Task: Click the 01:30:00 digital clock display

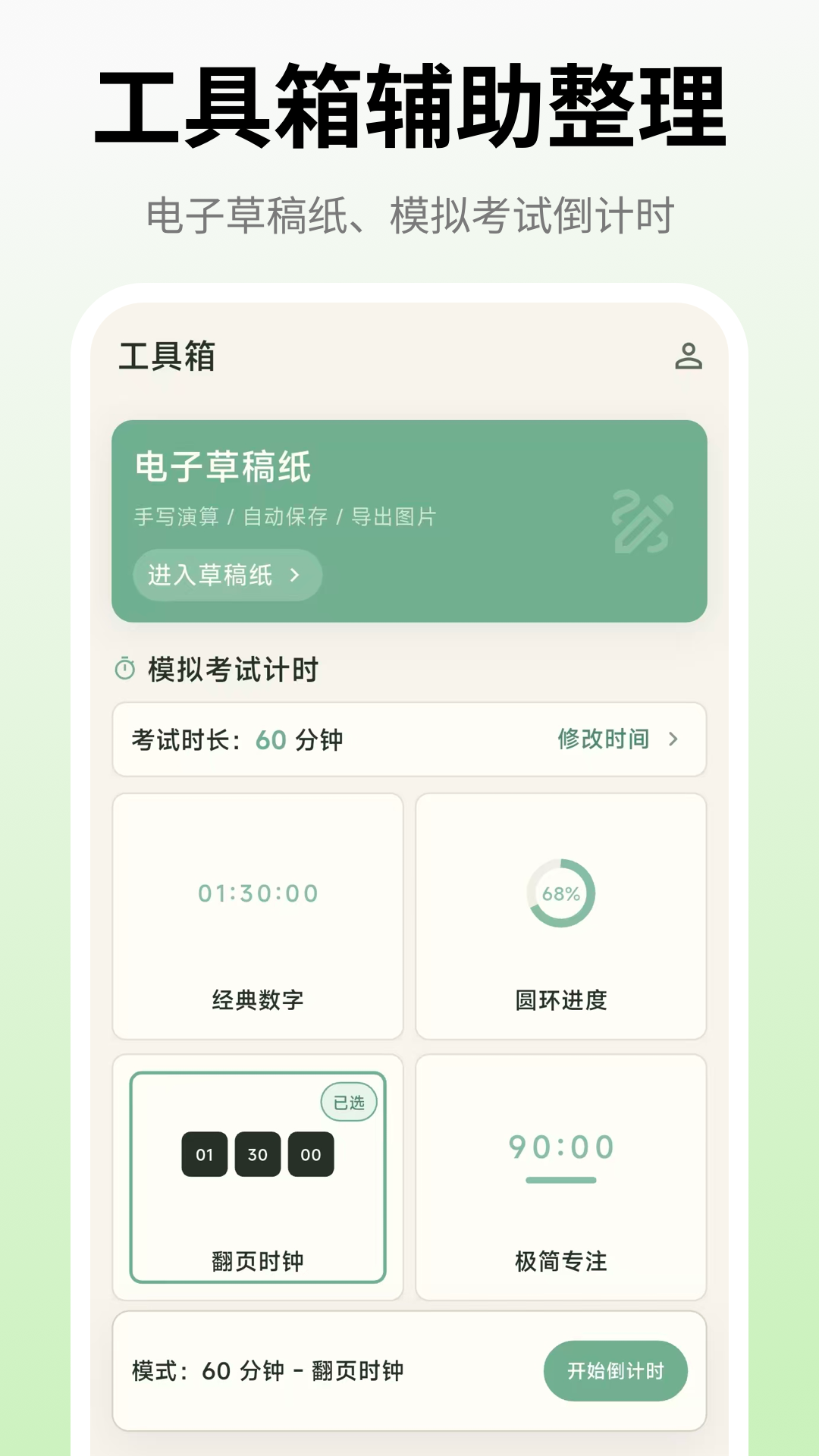Action: pos(259,893)
